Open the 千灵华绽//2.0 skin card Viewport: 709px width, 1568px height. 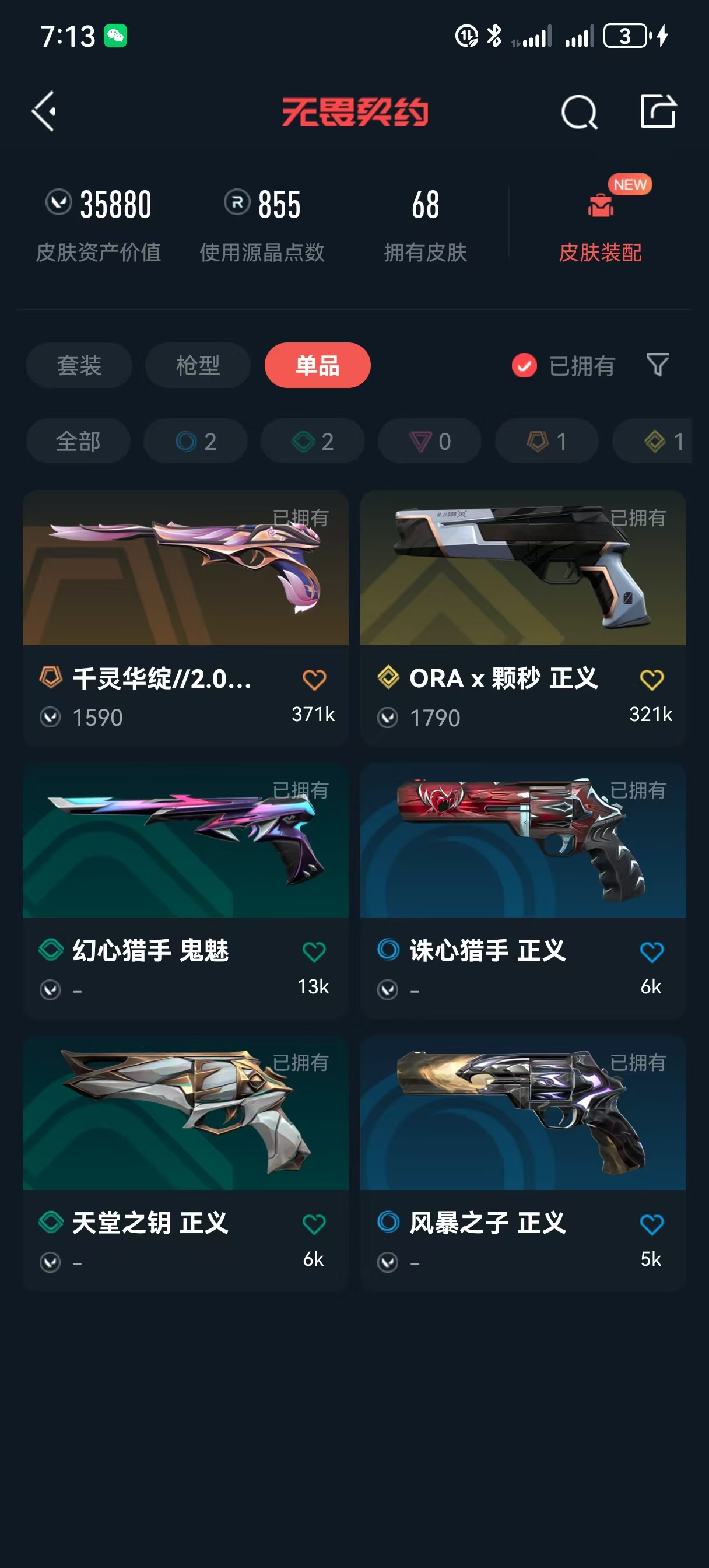point(185,618)
